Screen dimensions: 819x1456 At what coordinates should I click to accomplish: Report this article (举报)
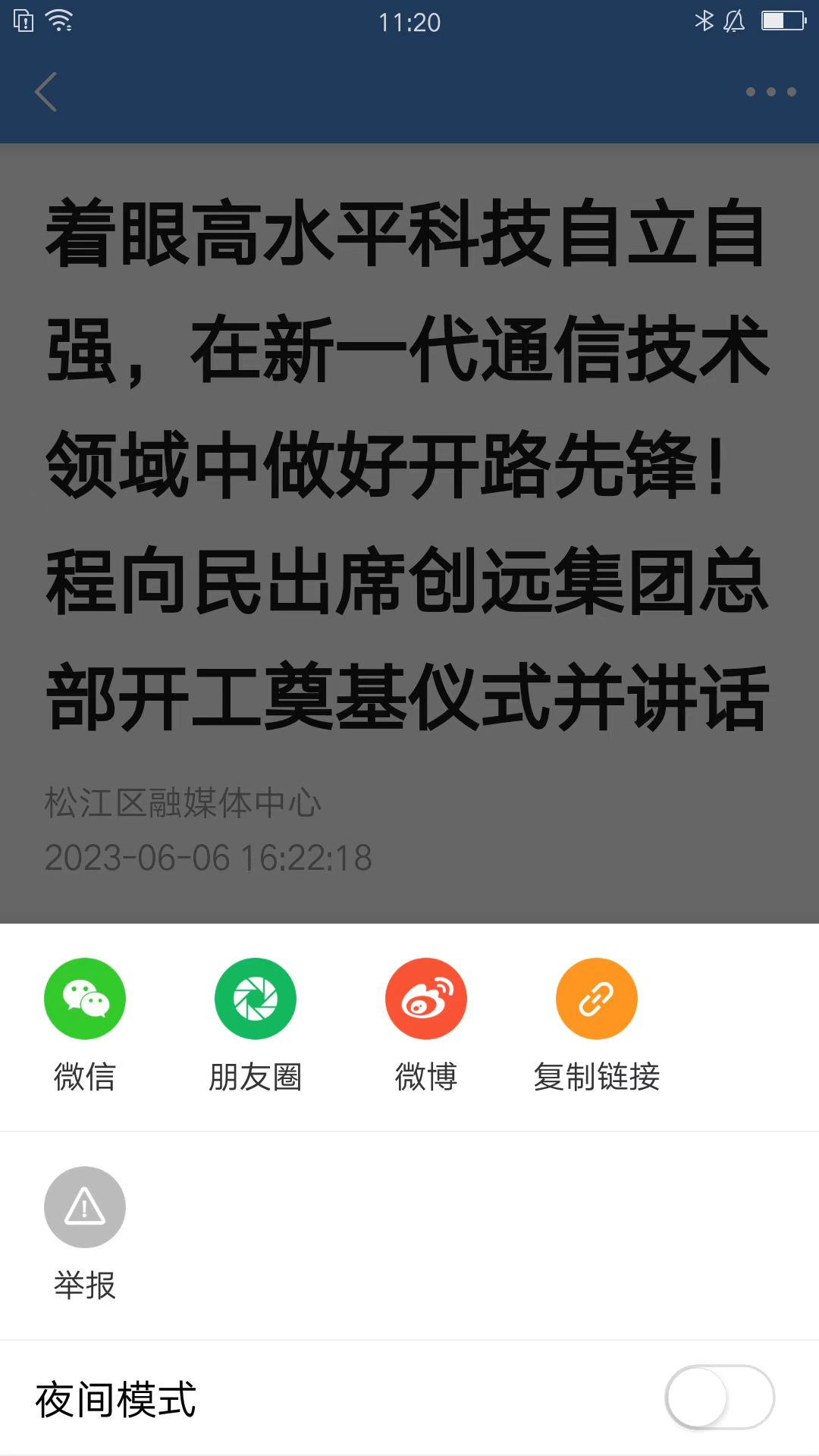coord(84,1207)
